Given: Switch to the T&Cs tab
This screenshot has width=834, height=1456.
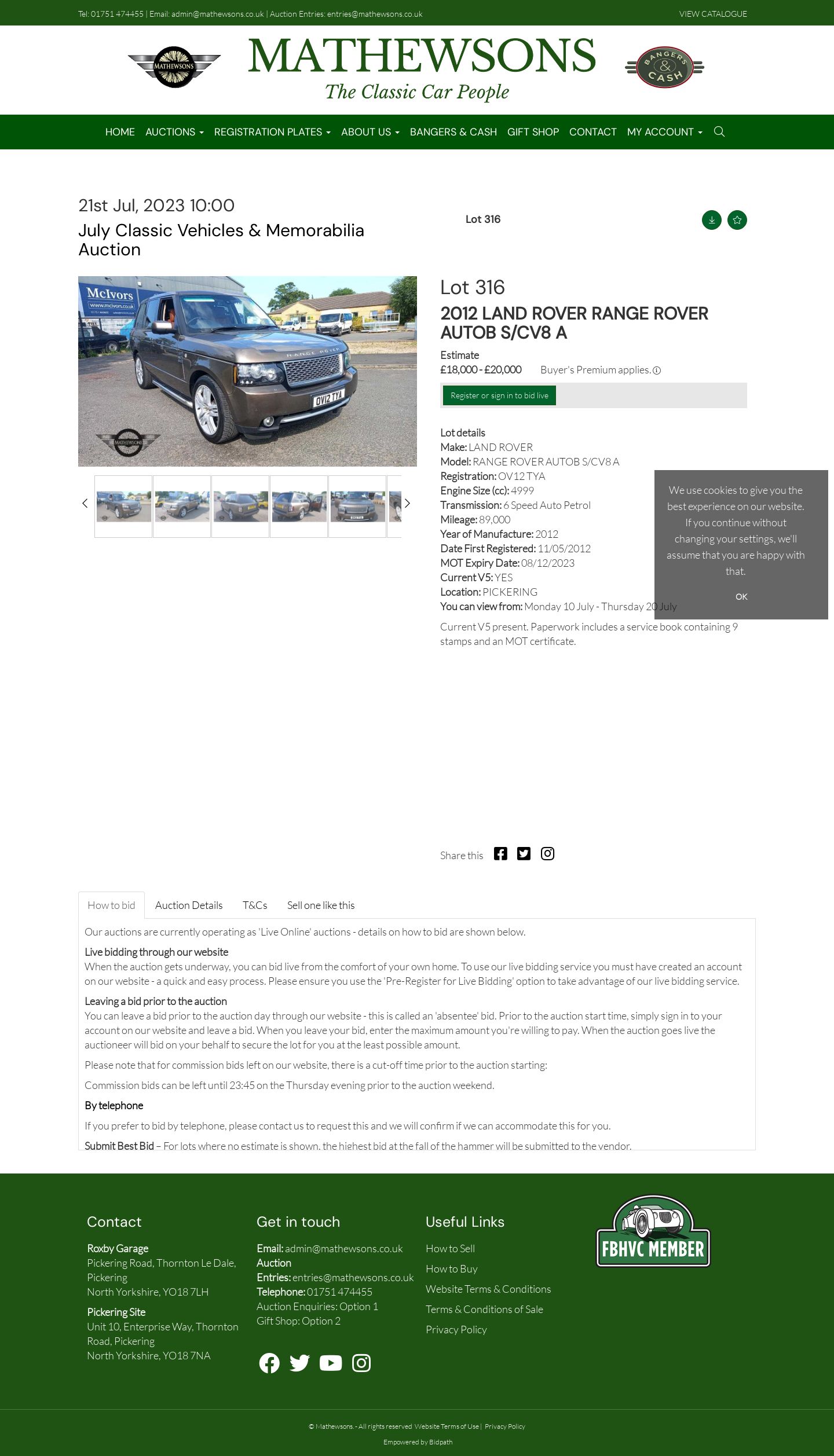Looking at the screenshot, I should tap(255, 905).
